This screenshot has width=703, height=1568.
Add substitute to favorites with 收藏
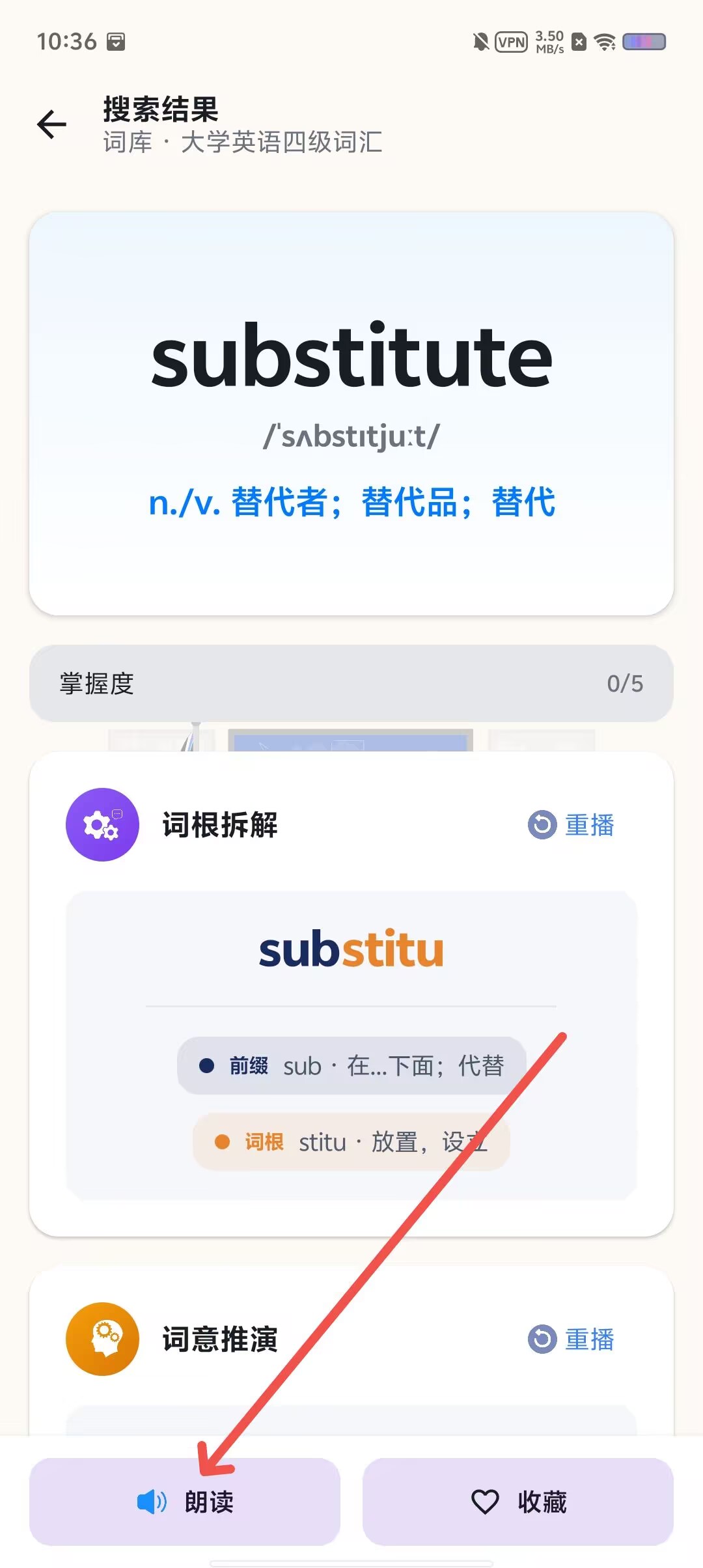518,1502
